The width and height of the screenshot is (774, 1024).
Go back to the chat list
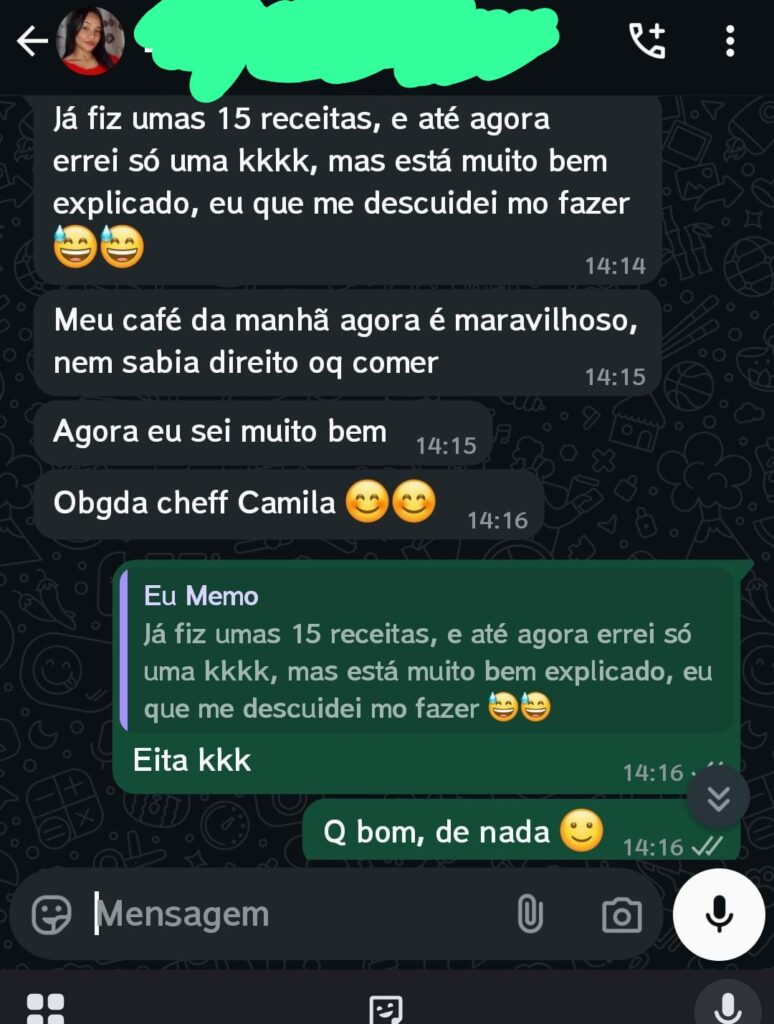coord(32,42)
